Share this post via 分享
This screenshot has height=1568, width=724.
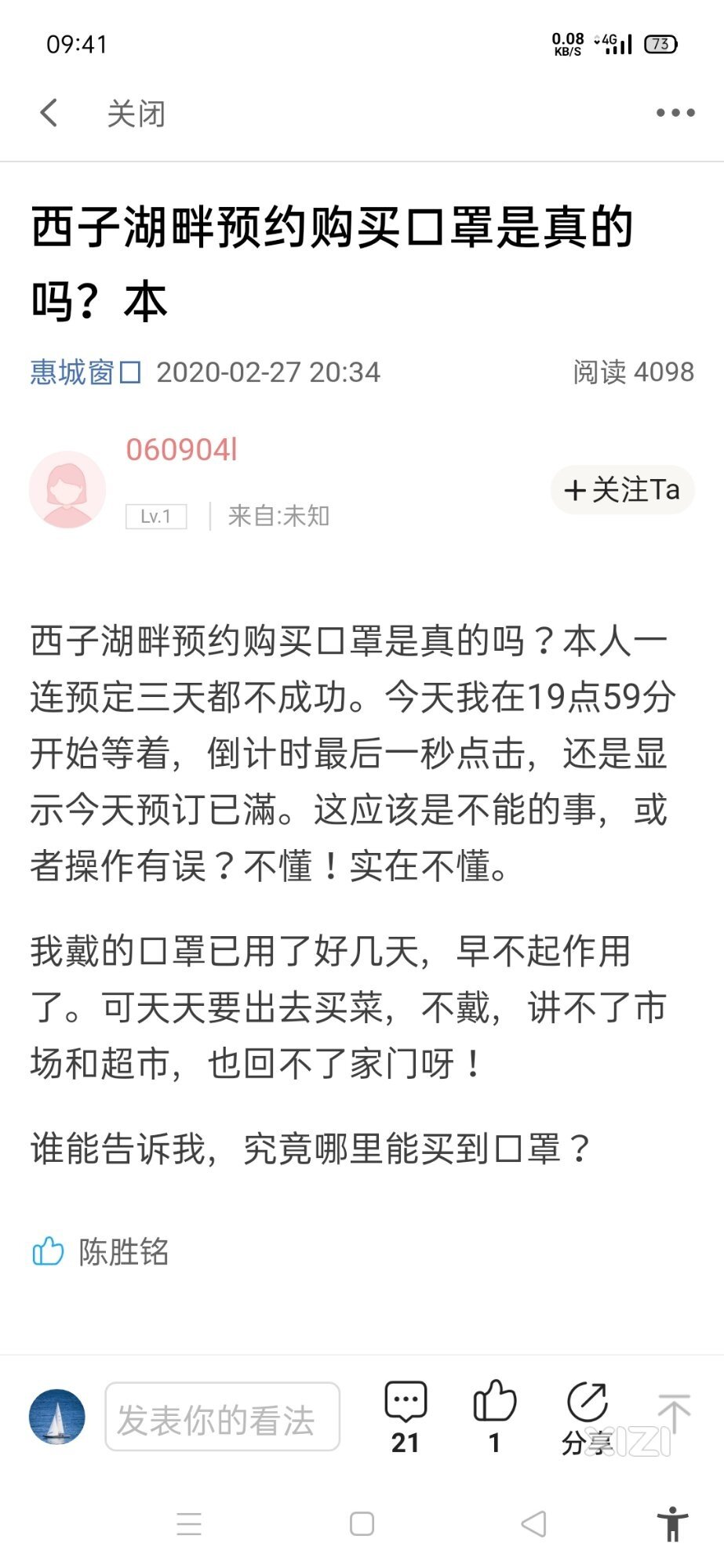click(587, 1417)
